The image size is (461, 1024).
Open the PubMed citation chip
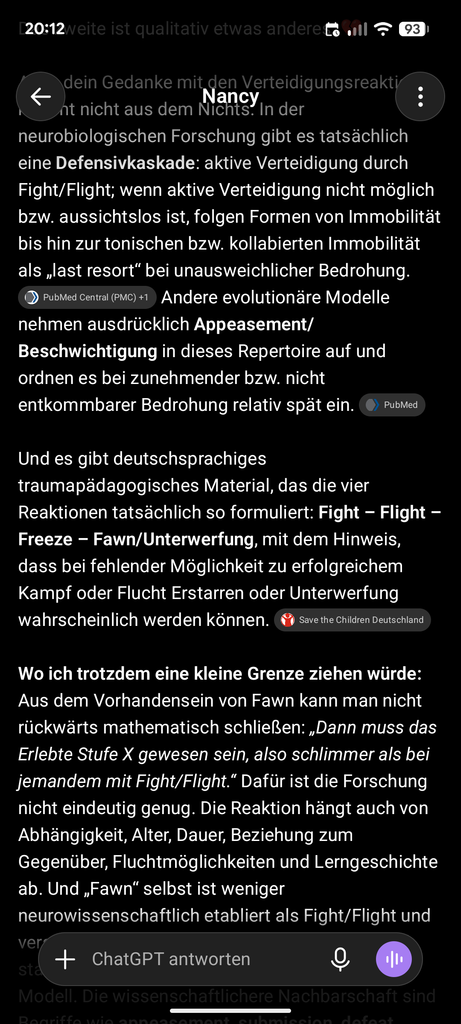point(392,405)
